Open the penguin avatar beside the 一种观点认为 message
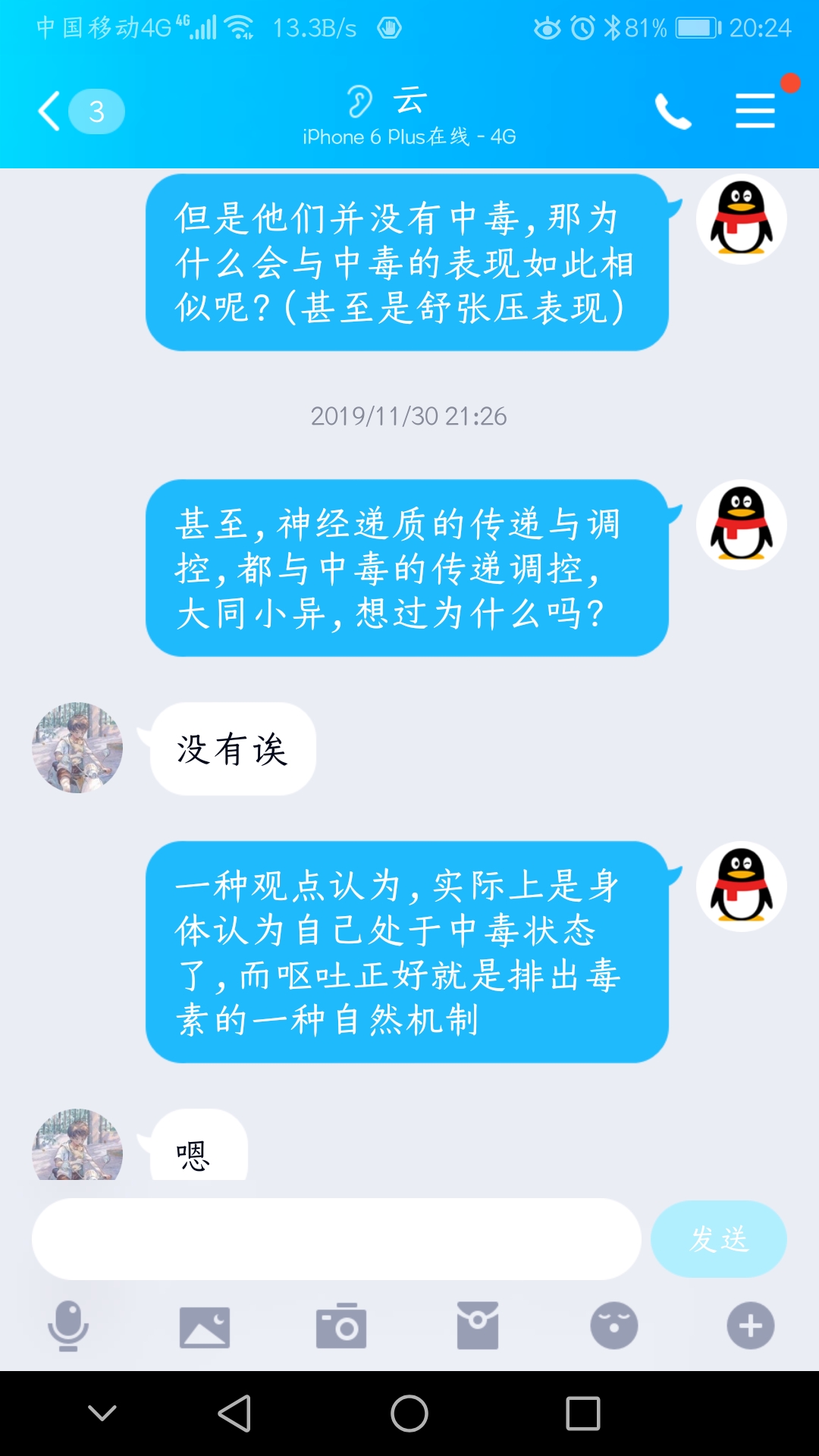Screen dimensions: 819x1456 point(741,886)
